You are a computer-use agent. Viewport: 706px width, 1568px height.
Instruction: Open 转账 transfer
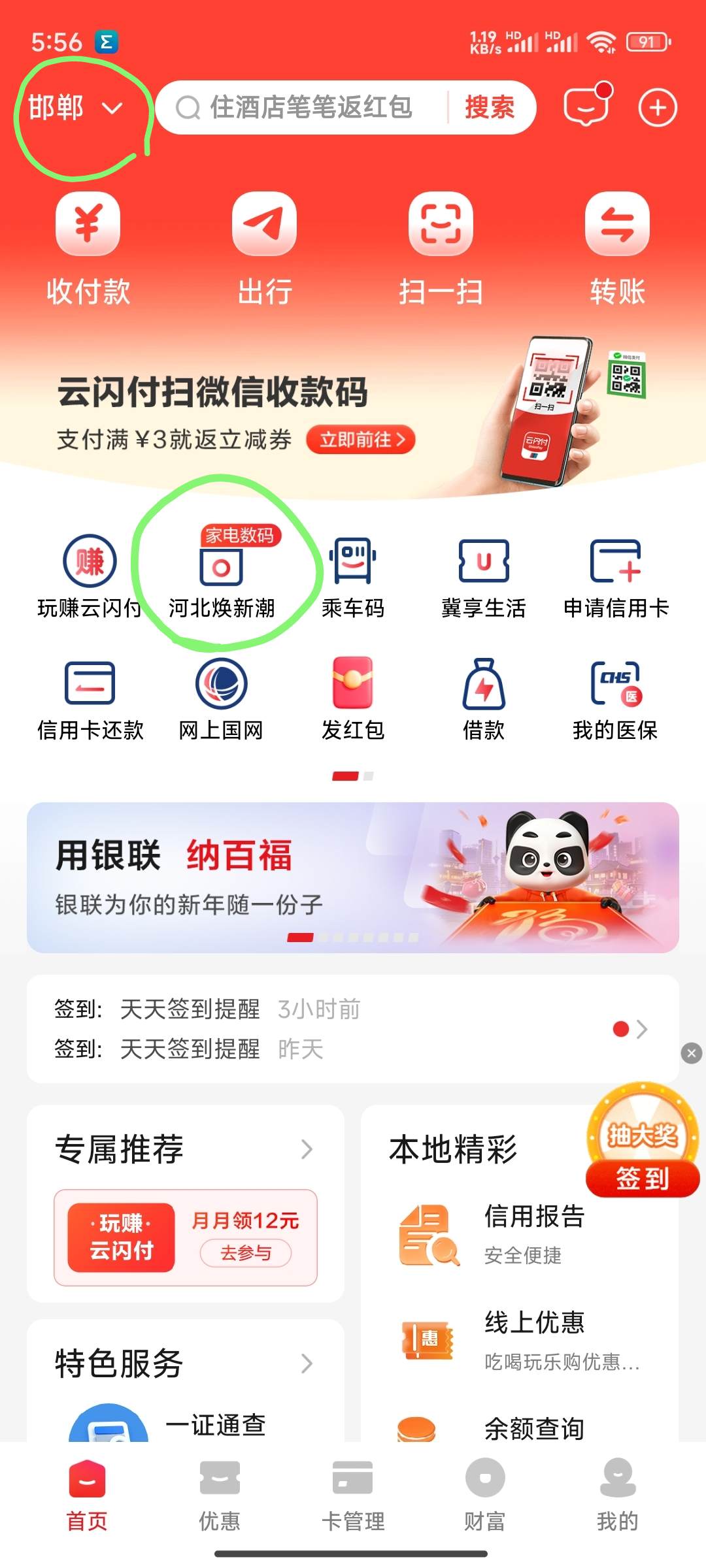pyautogui.click(x=617, y=248)
